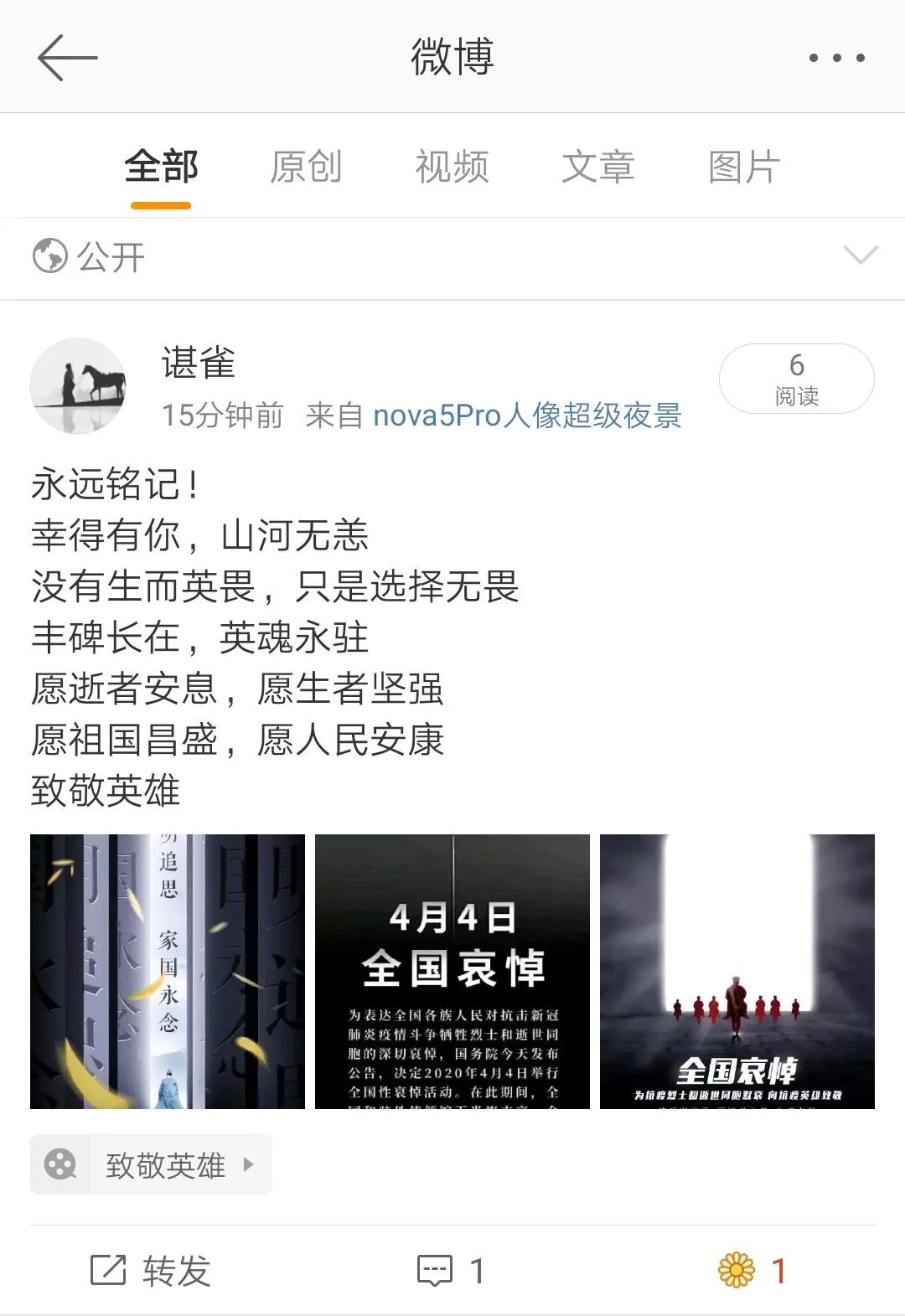This screenshot has height=1316, width=905.
Task: Repost this post via 转发
Action: 151,1271
